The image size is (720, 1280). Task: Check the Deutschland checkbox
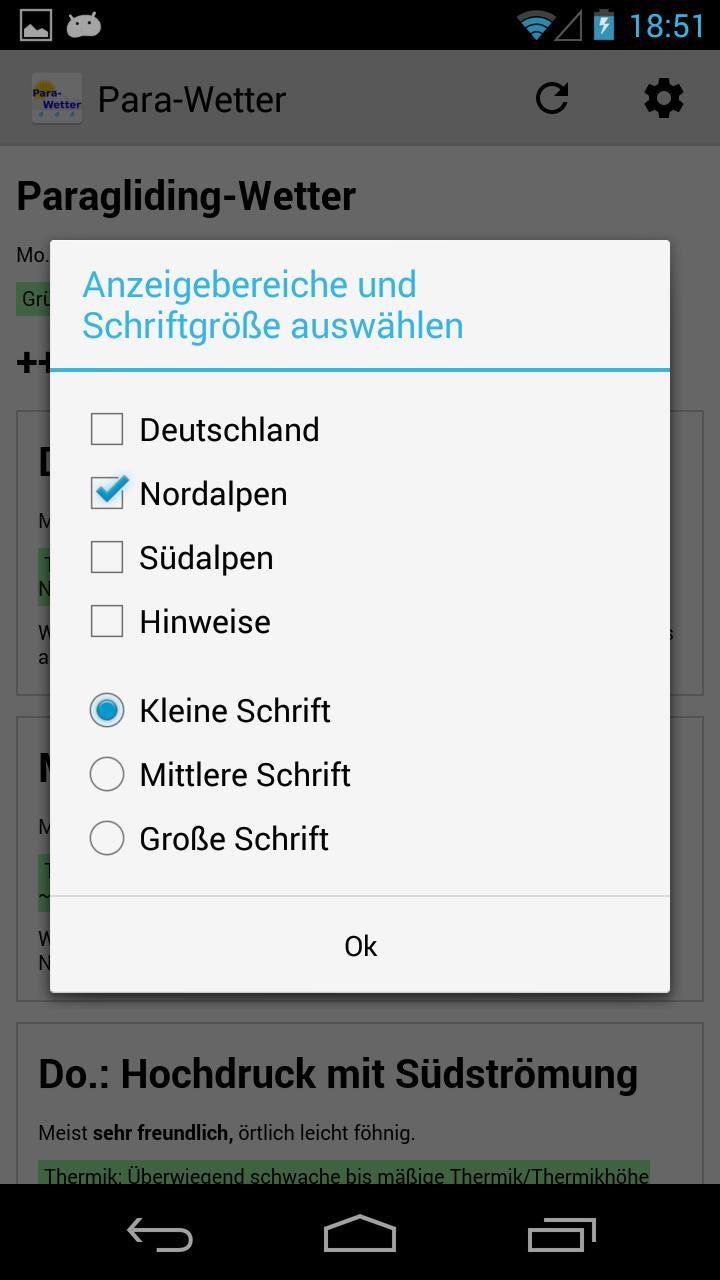[107, 430]
